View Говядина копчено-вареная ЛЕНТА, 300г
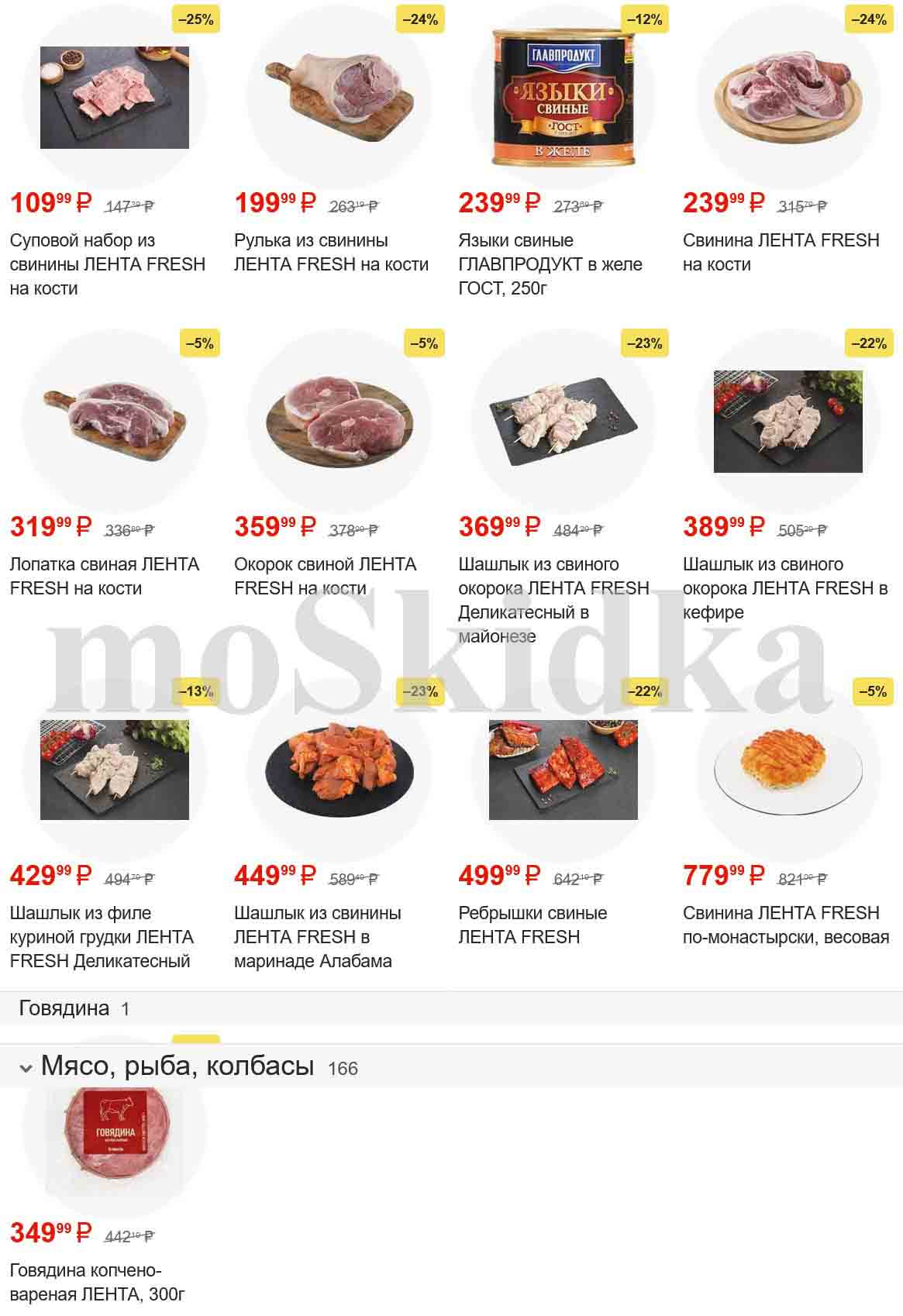Screen dimensions: 903x1316 coord(98,1282)
